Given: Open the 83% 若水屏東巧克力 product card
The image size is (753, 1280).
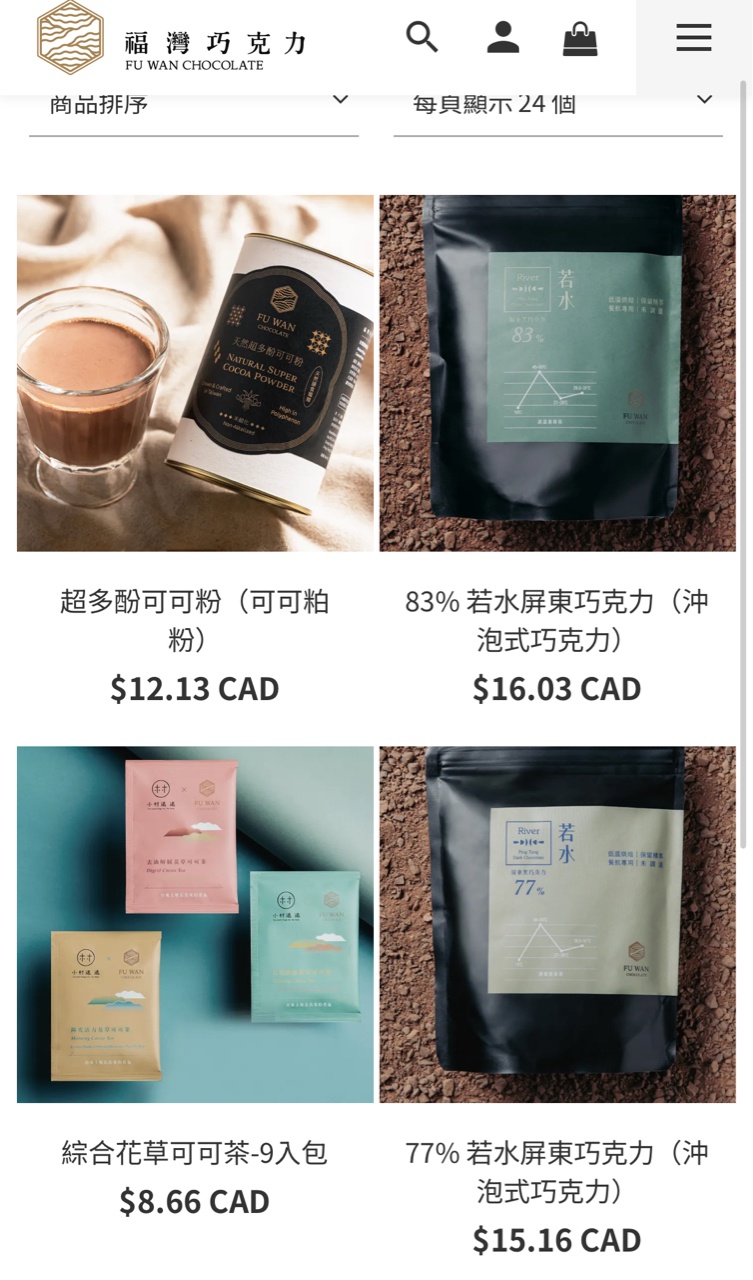Looking at the screenshot, I should (x=557, y=373).
